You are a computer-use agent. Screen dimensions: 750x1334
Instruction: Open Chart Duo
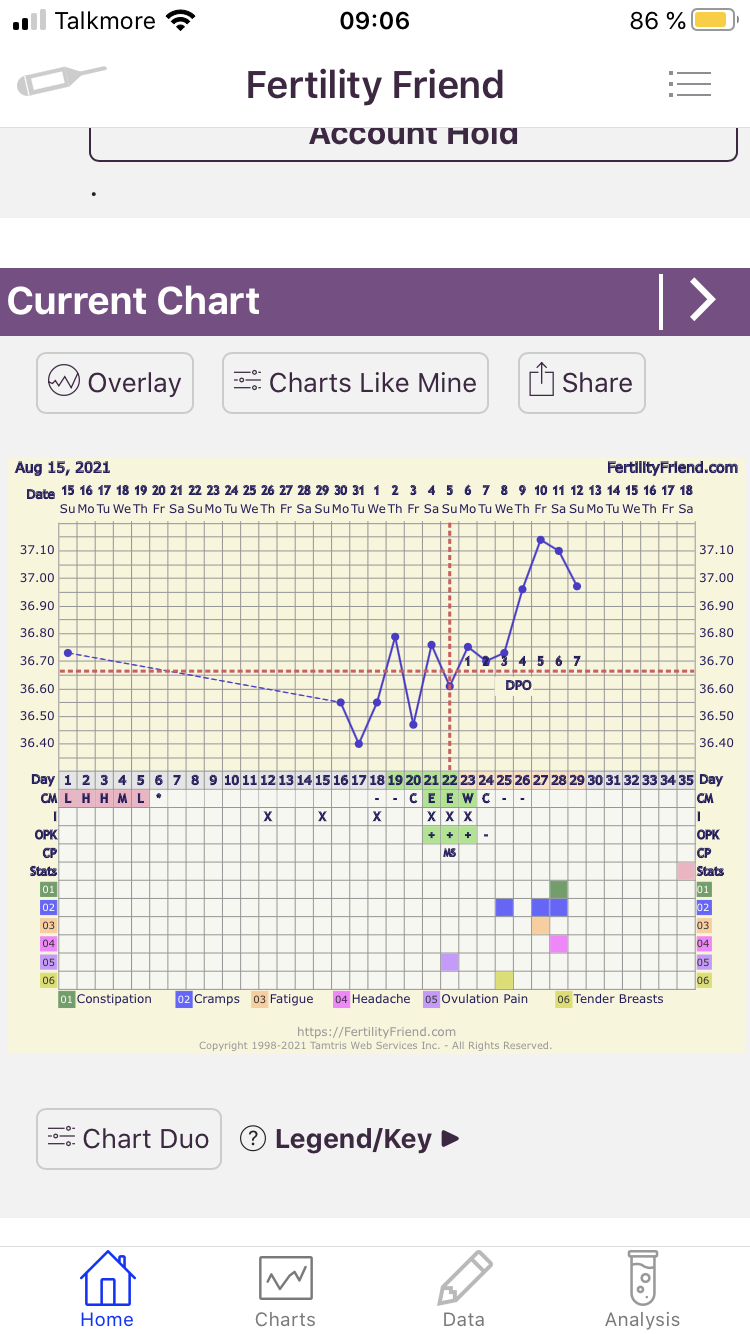tap(129, 1139)
